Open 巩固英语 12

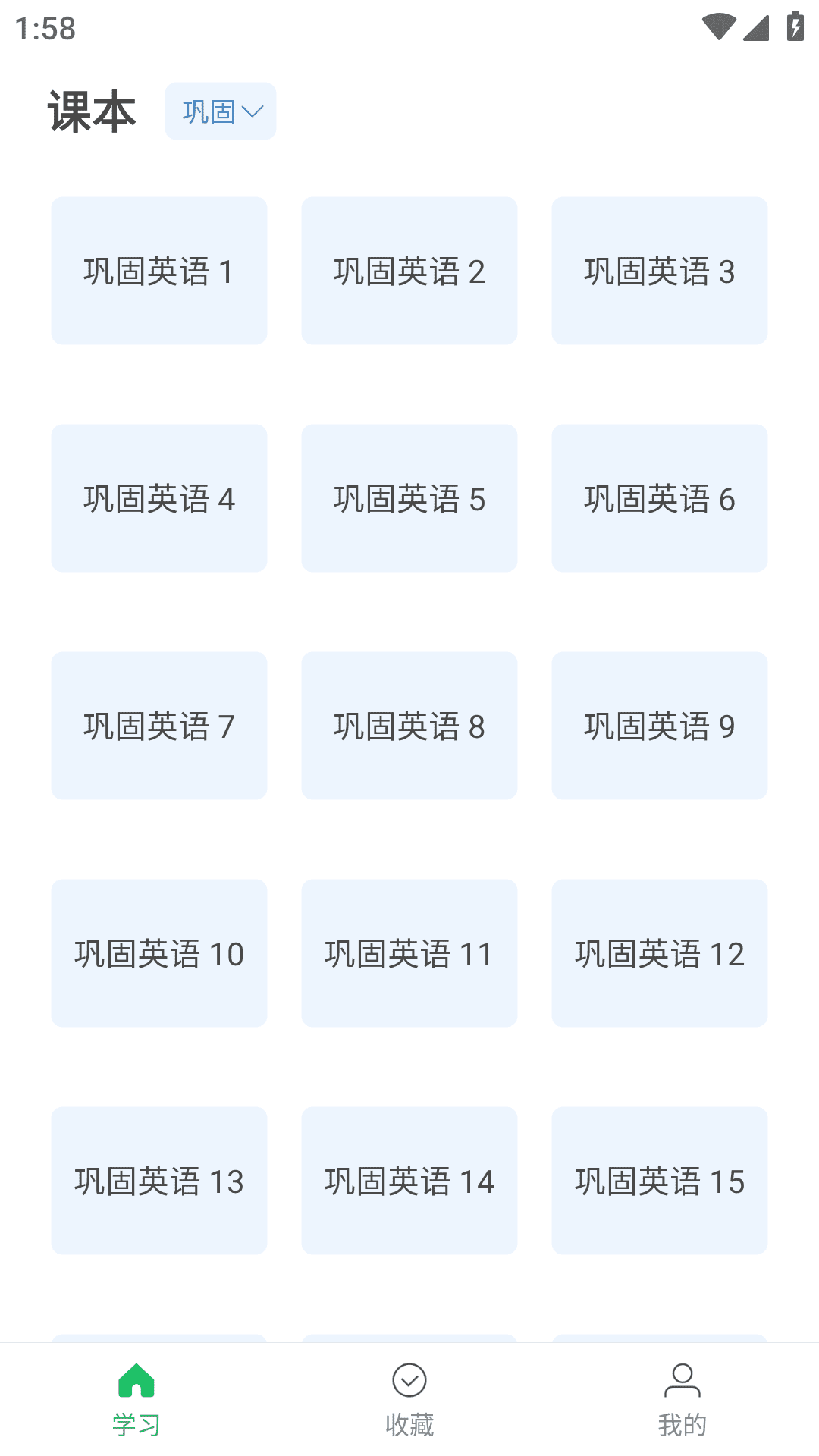tap(660, 953)
